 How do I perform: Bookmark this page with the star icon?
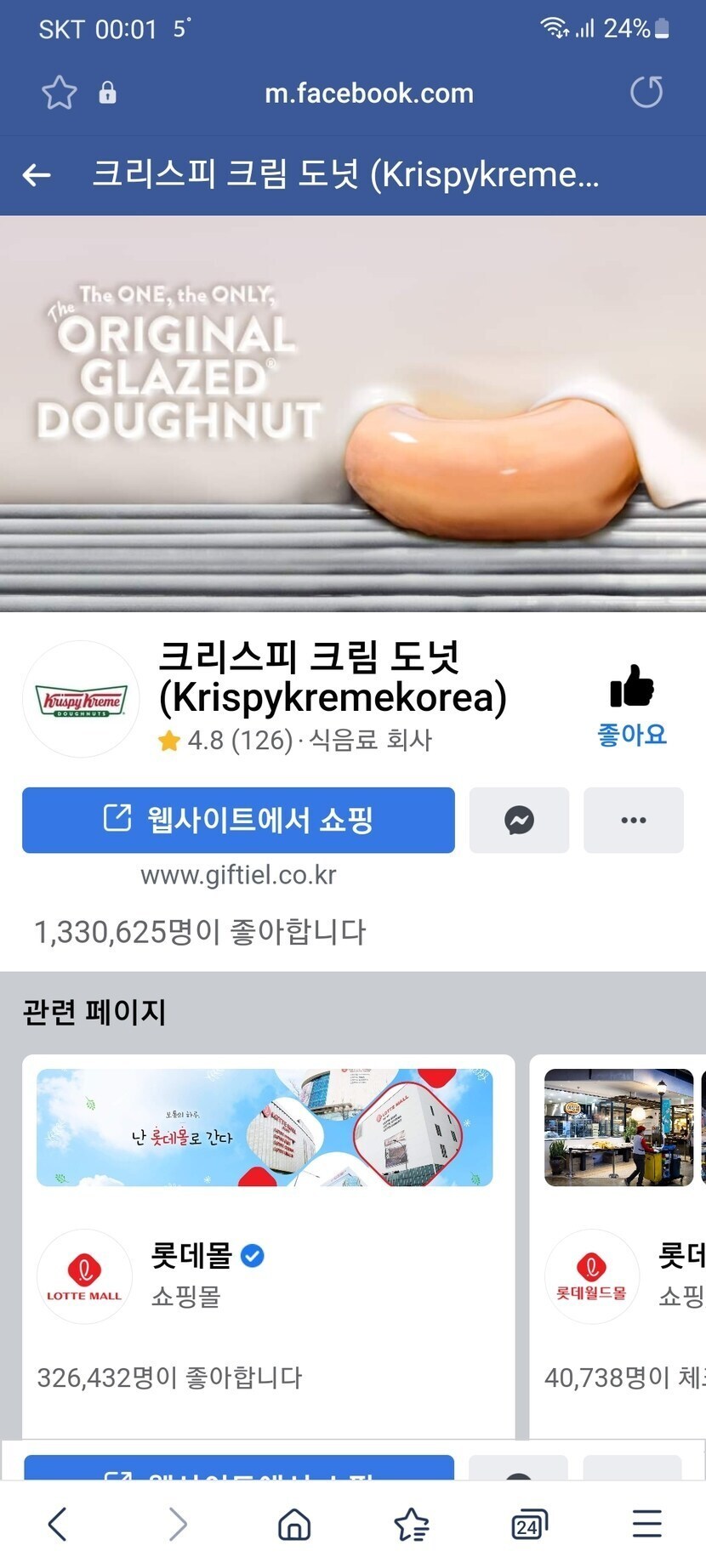pyautogui.click(x=60, y=93)
